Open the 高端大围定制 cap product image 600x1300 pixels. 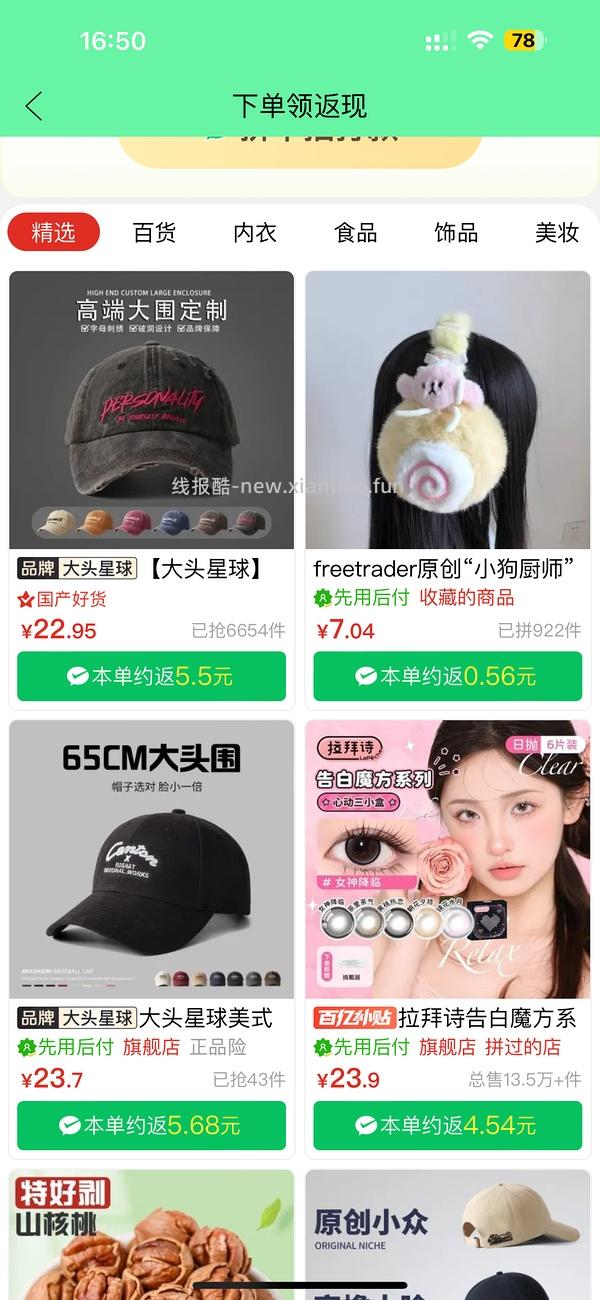click(x=152, y=410)
